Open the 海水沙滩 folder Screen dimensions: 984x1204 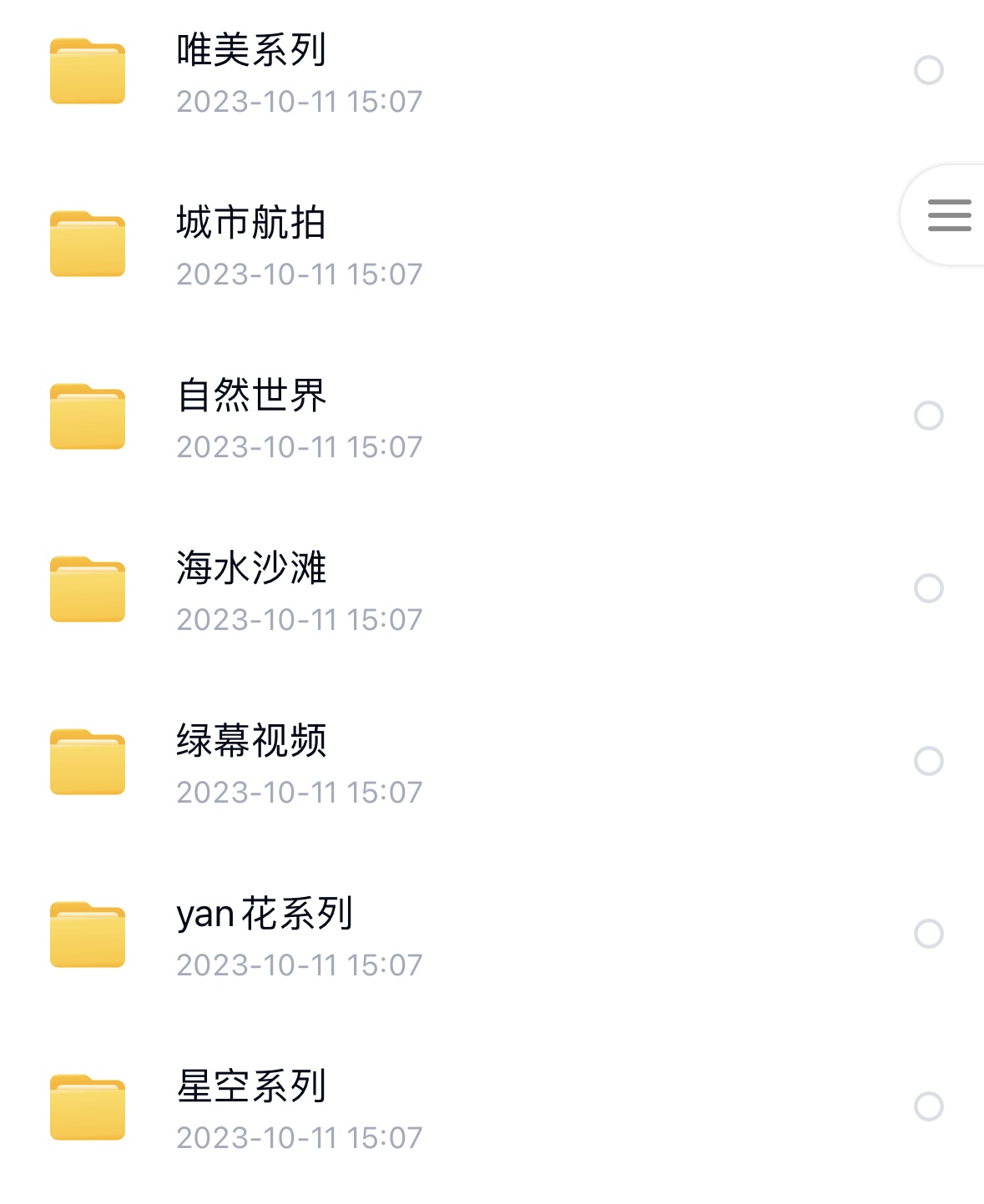[x=250, y=570]
